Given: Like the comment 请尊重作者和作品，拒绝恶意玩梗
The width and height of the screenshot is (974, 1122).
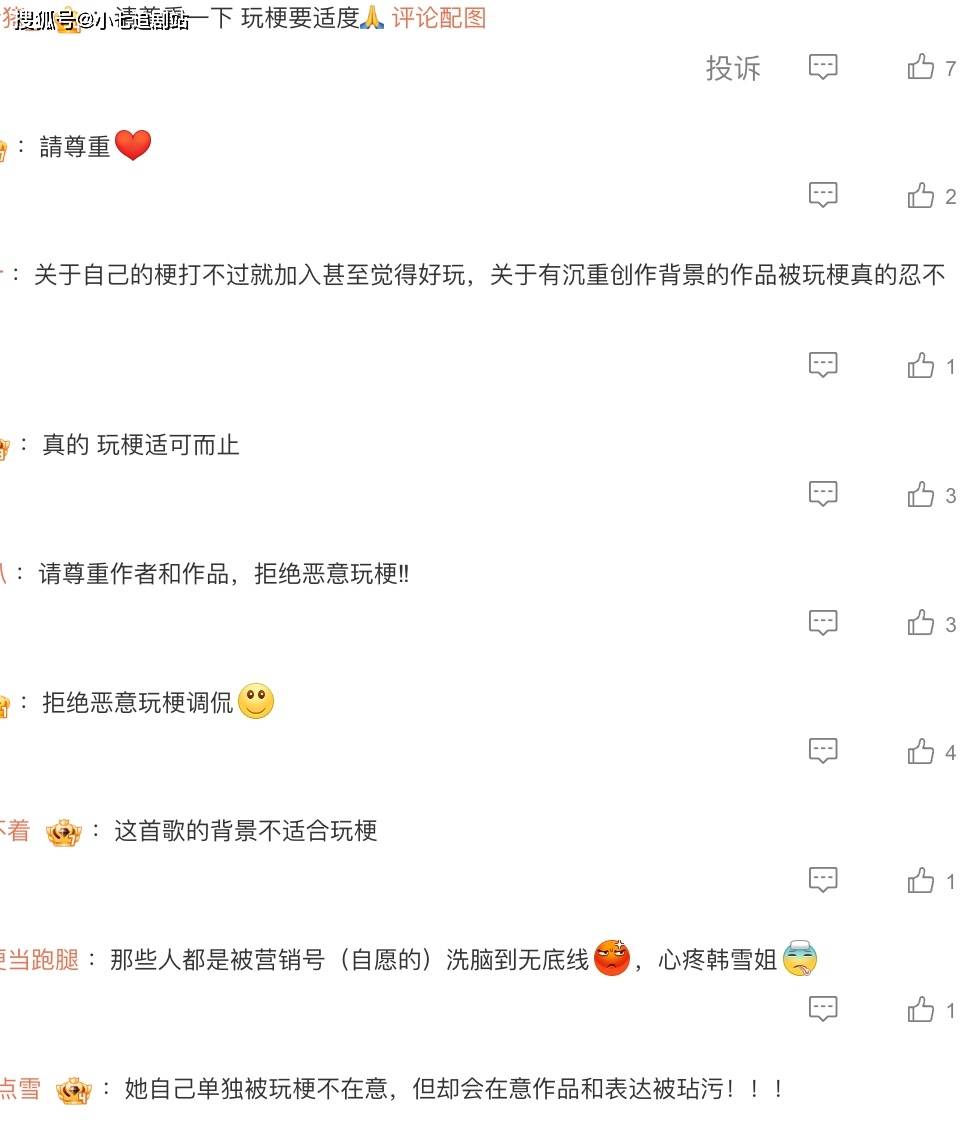Looking at the screenshot, I should [x=921, y=623].
